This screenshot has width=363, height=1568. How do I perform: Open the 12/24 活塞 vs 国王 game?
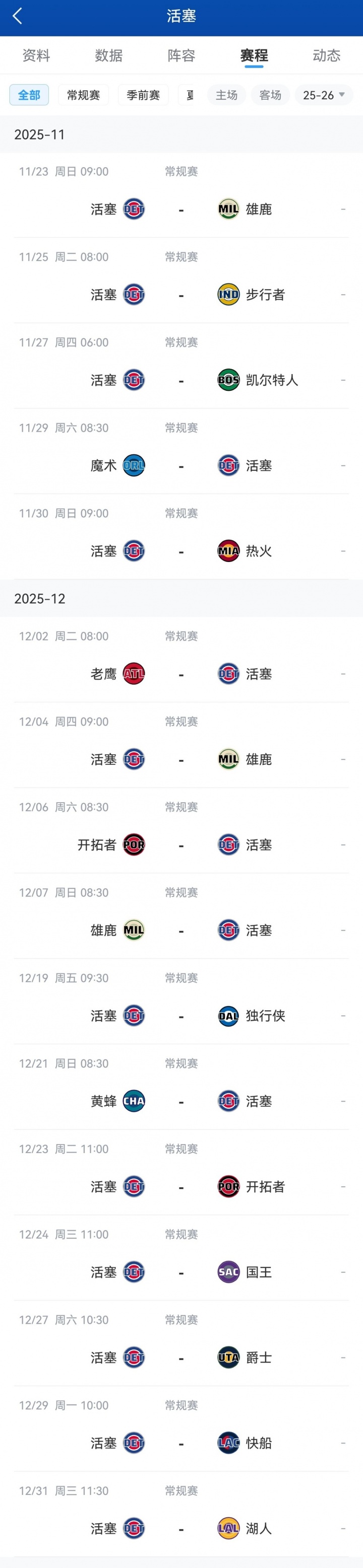[181, 1272]
